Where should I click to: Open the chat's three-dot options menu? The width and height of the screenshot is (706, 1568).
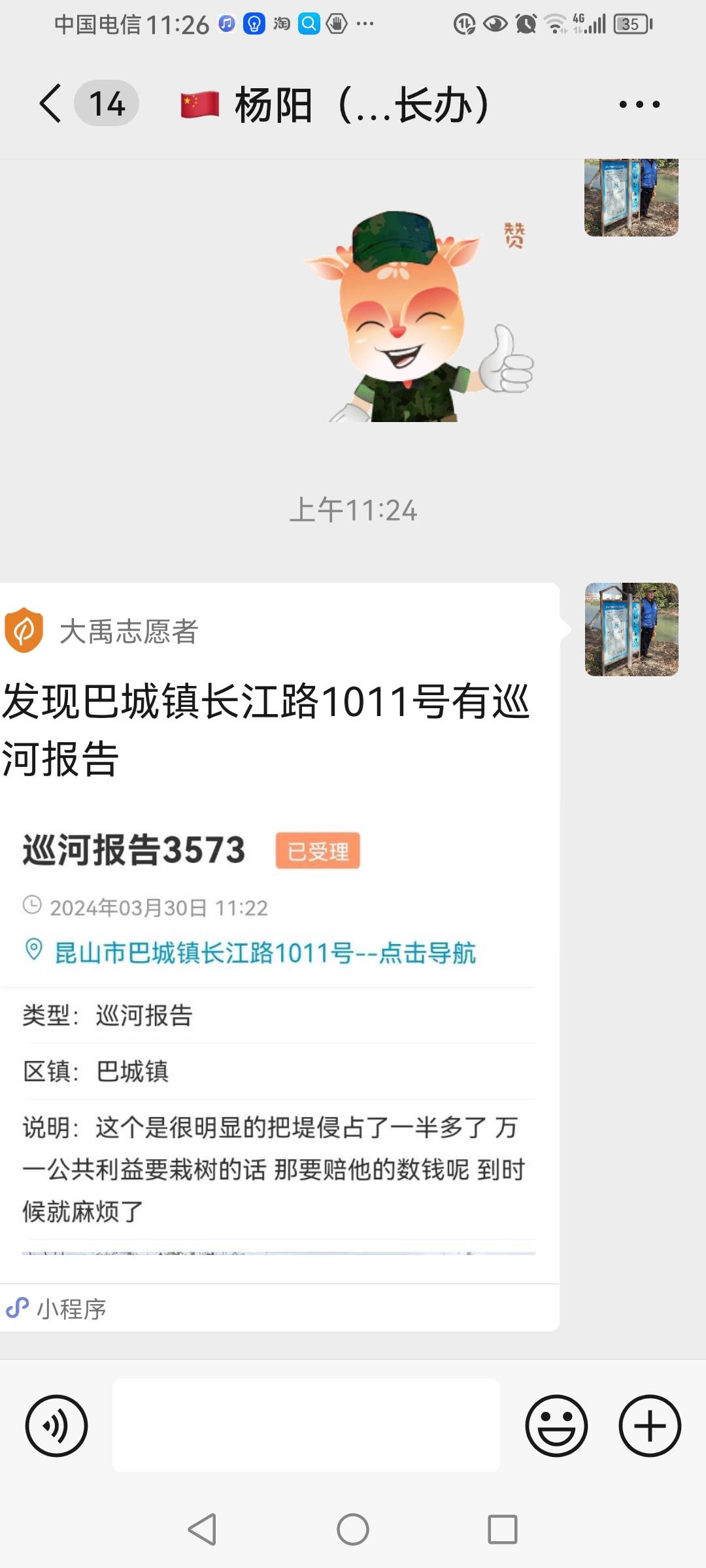tap(639, 104)
